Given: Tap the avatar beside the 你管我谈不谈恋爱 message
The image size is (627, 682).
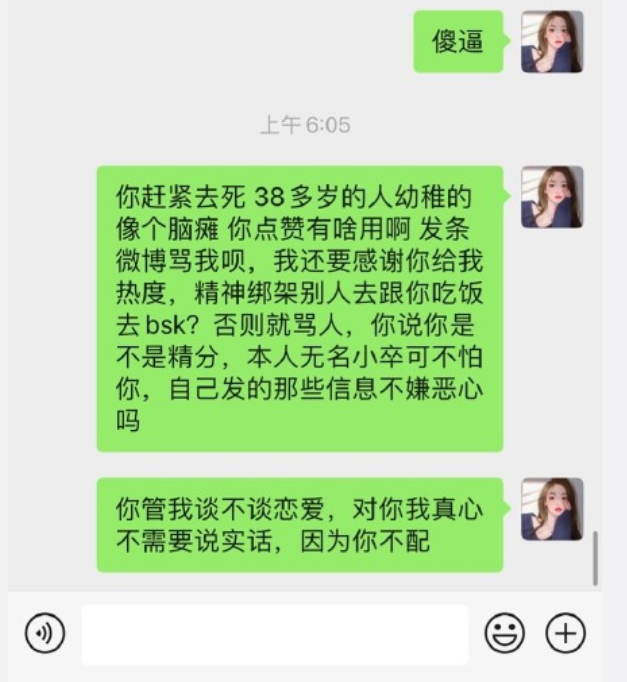Looking at the screenshot, I should pos(552,509).
